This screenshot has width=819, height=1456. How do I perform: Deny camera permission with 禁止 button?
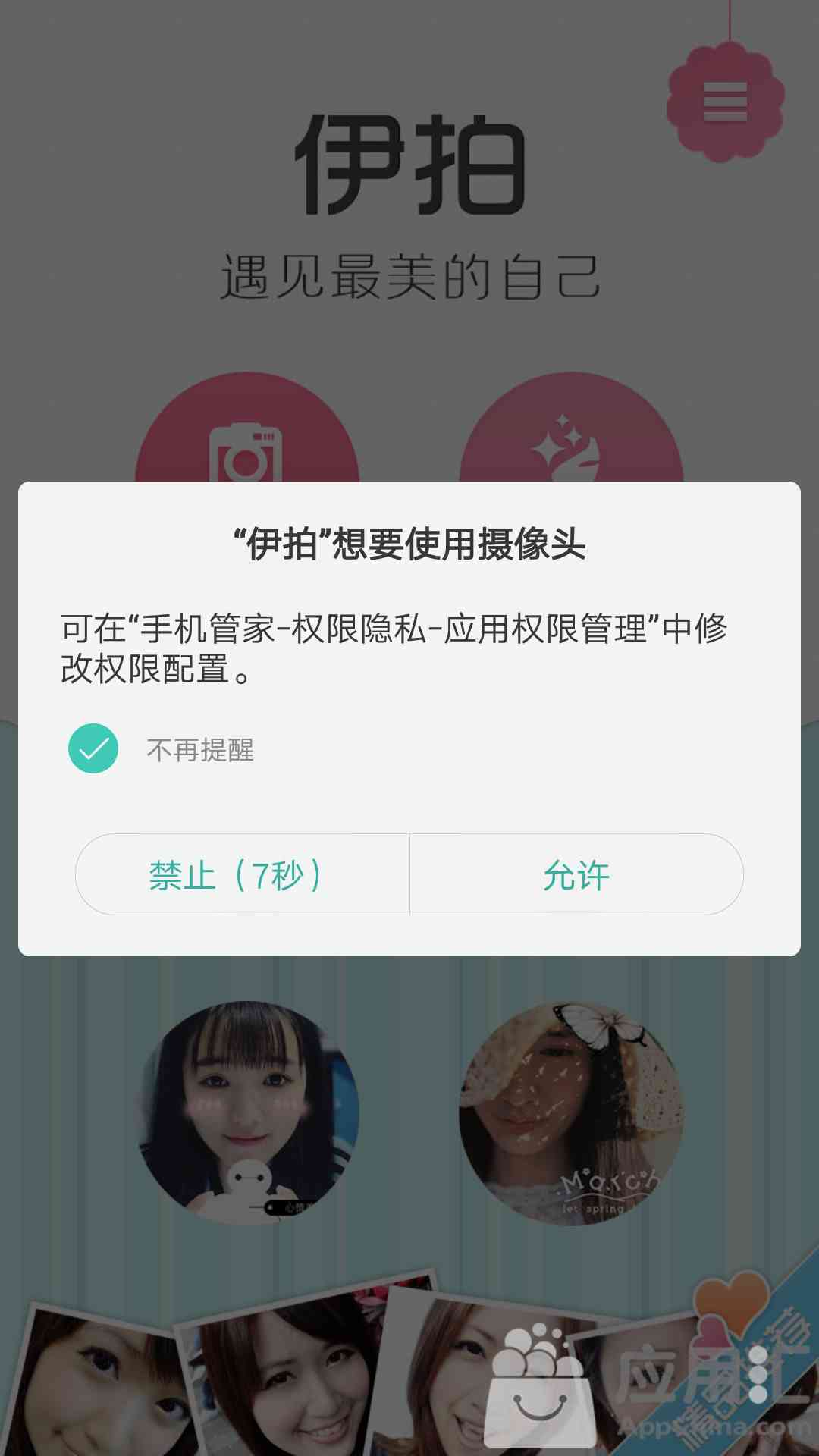point(243,874)
